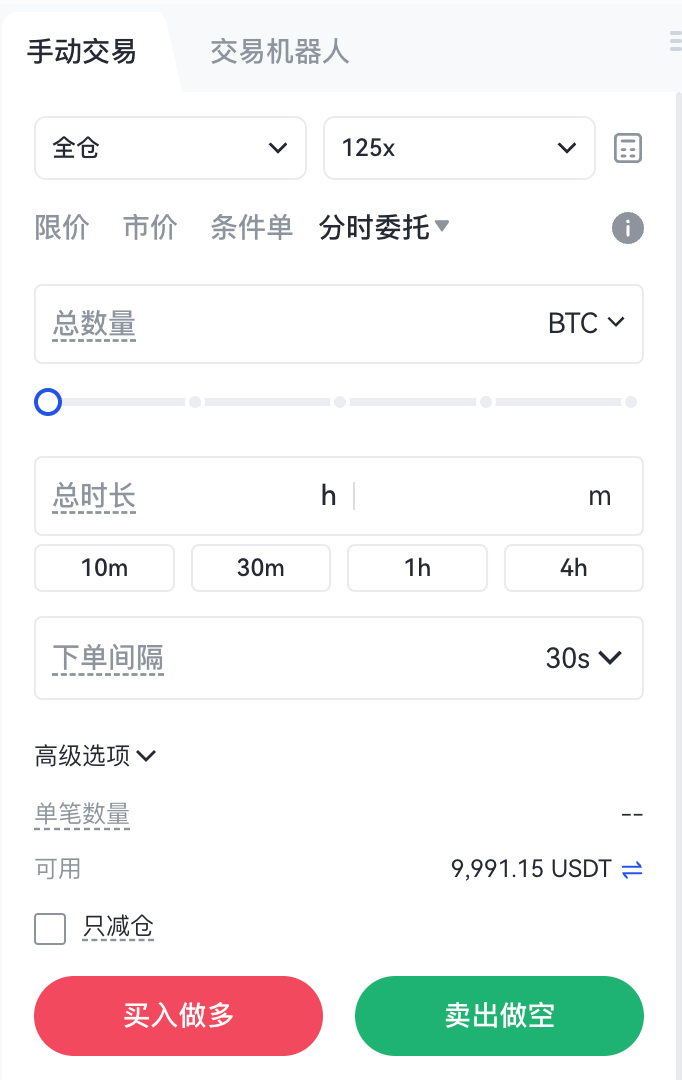Select the 市价 order type

point(150,228)
